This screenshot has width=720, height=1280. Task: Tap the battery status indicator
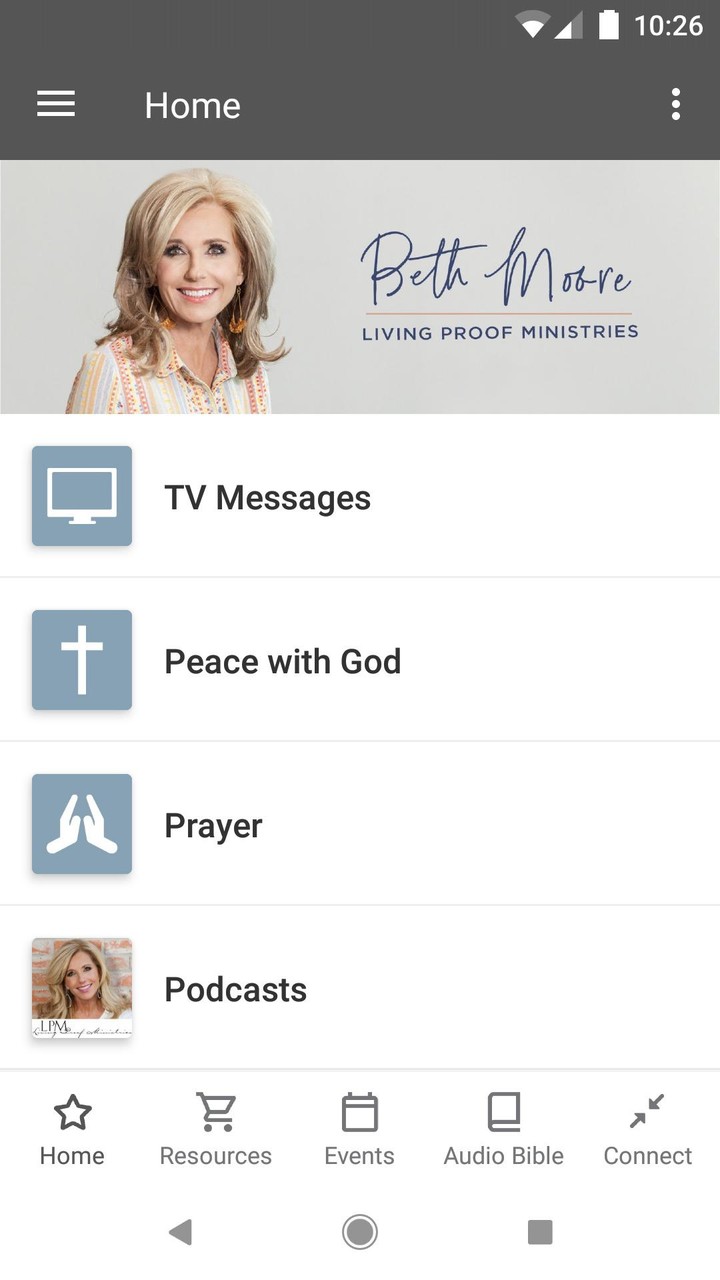(611, 26)
